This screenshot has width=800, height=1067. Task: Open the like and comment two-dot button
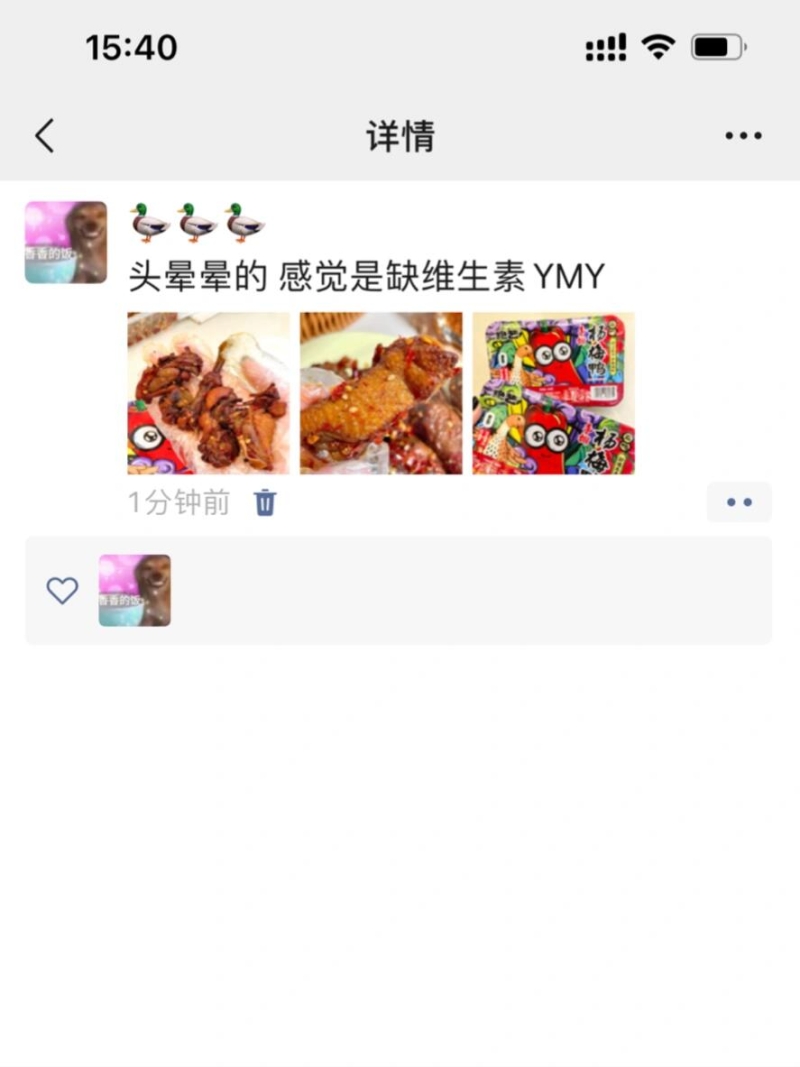point(739,502)
